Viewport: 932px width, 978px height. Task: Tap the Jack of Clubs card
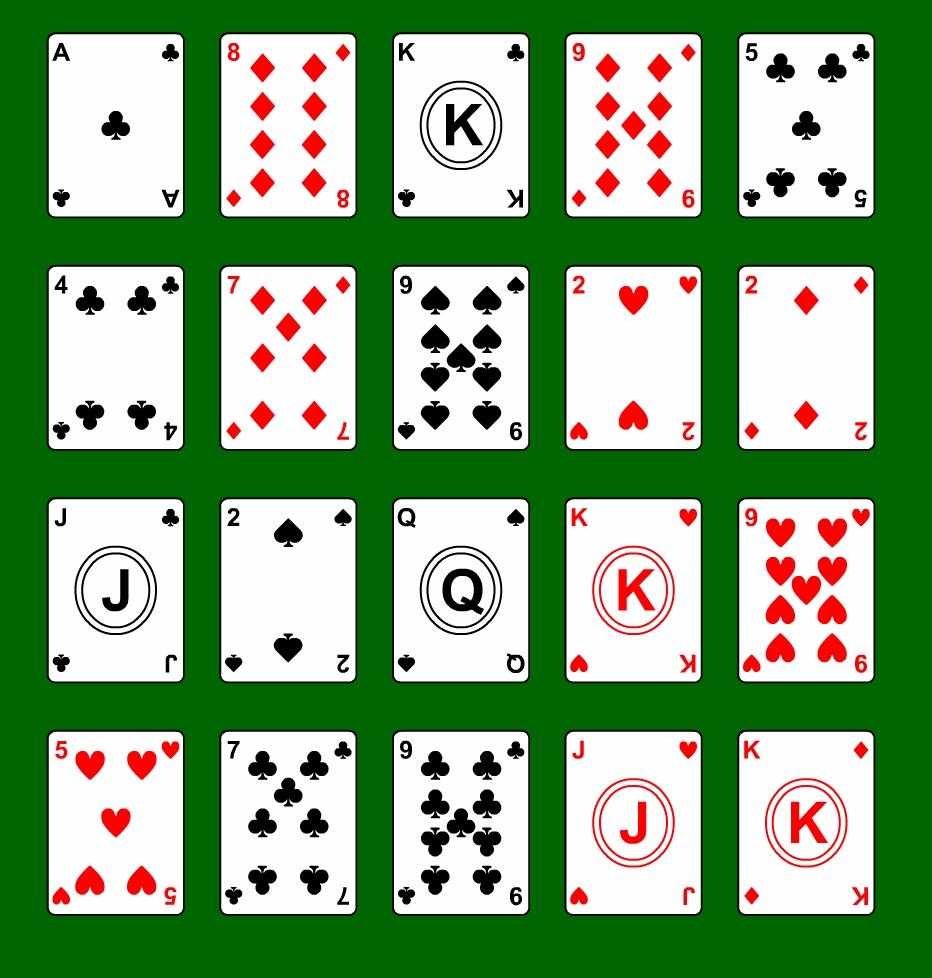click(116, 590)
